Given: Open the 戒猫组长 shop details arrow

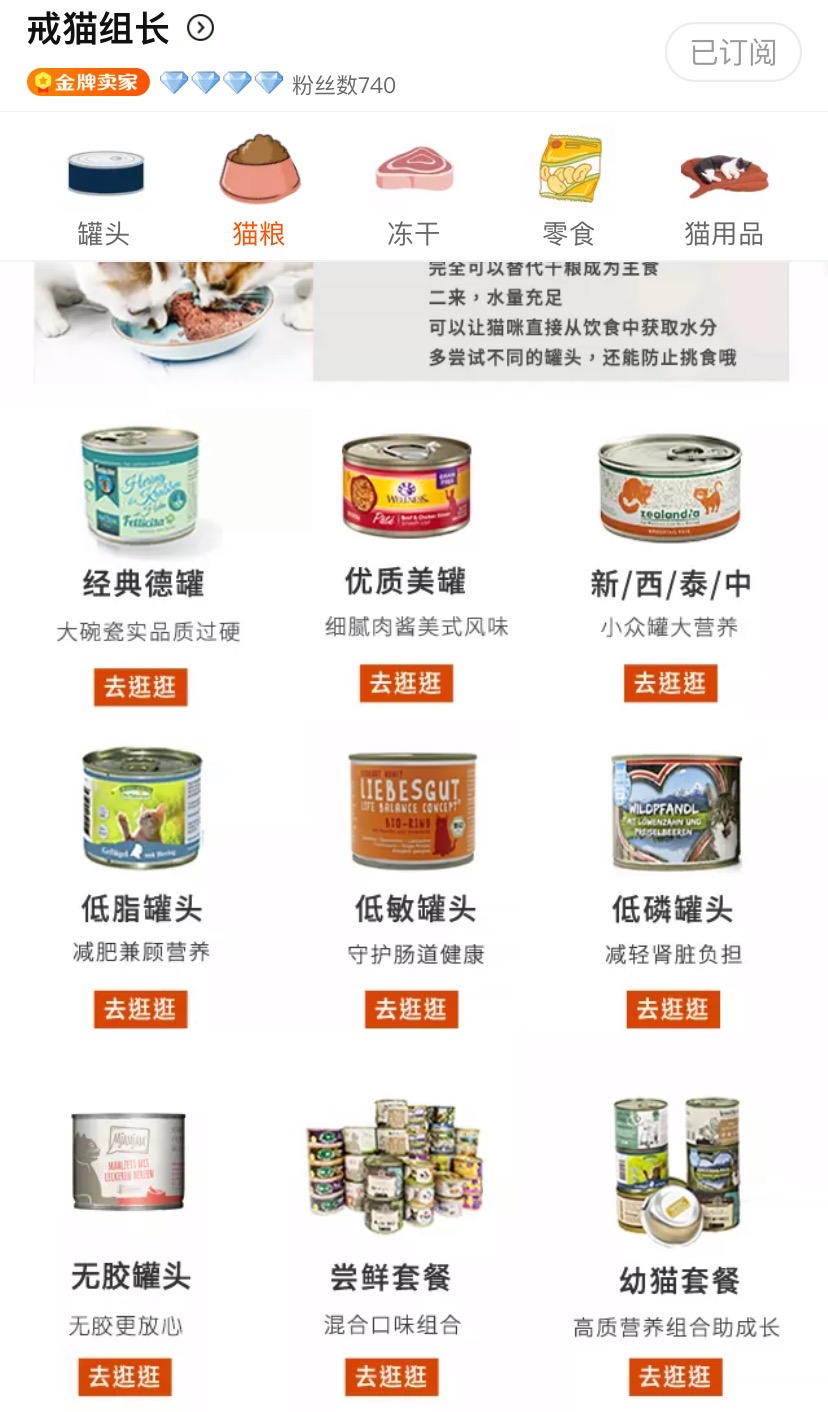Looking at the screenshot, I should click(x=201, y=28).
